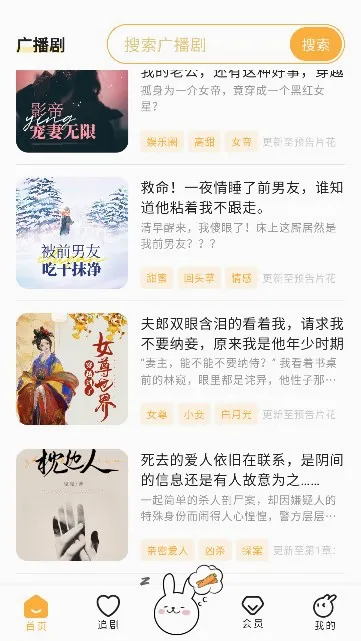Viewport: 361px width, 641px height.
Task: Open the 影帝宠妻无限 drama cover
Action: 72,111
